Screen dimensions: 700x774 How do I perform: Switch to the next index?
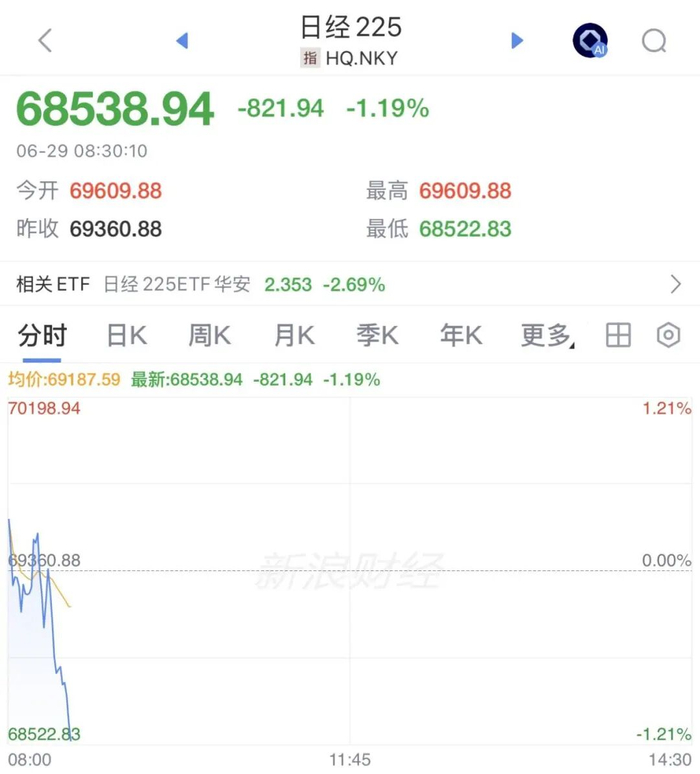point(517,40)
